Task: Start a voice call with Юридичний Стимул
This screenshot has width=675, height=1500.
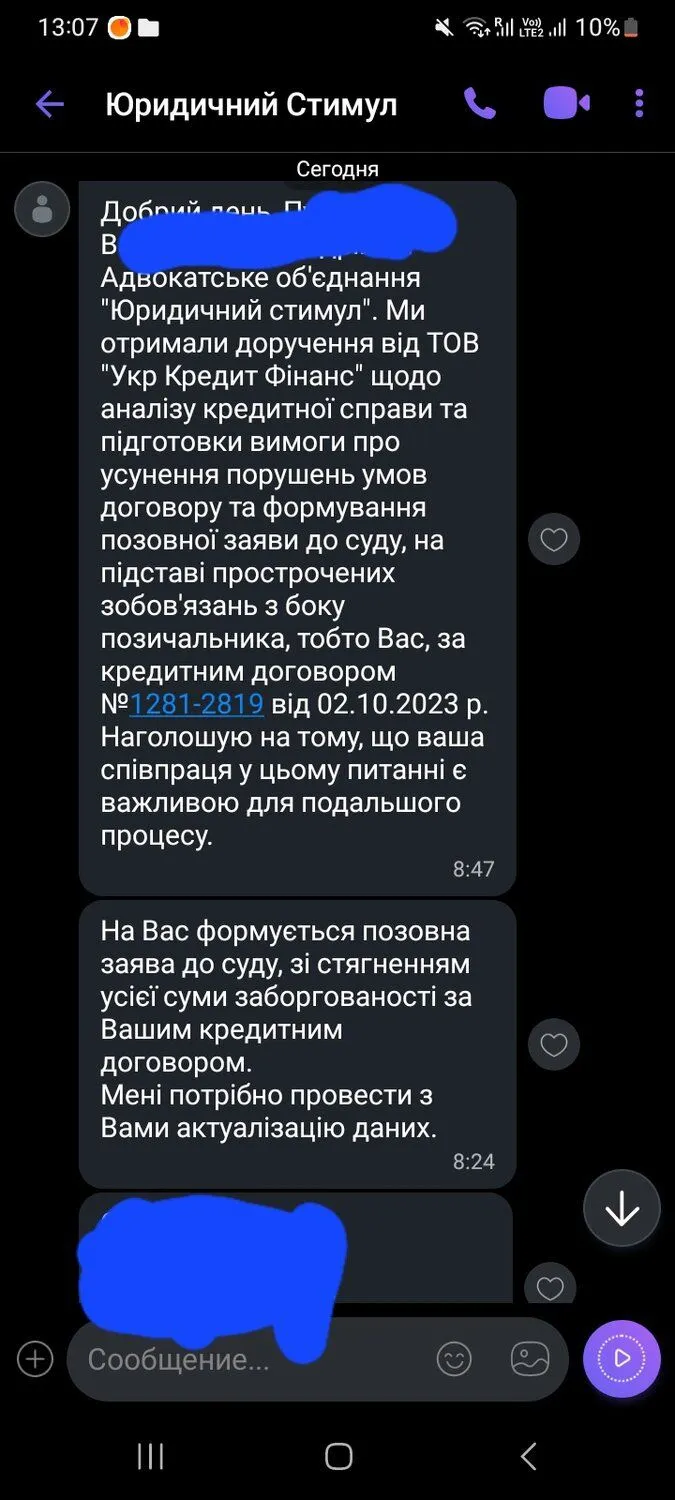Action: pos(480,104)
